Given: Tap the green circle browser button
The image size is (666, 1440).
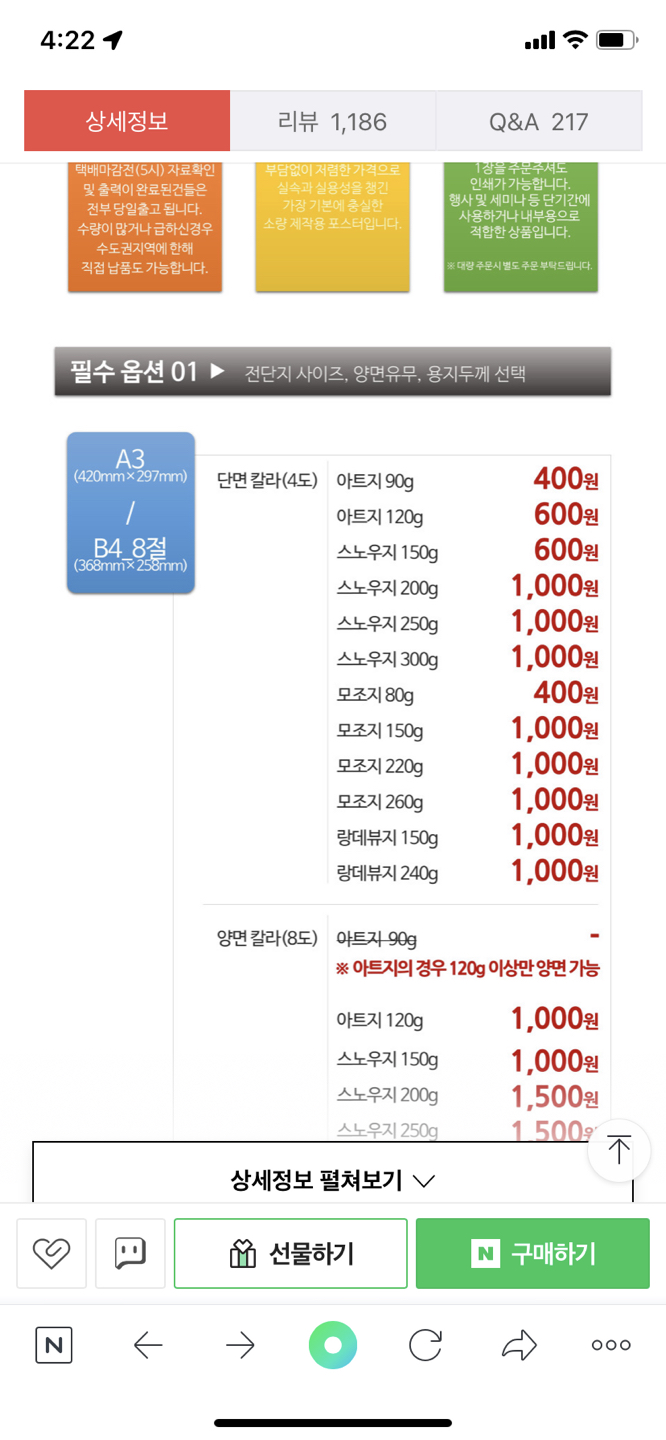Looking at the screenshot, I should coord(333,1345).
